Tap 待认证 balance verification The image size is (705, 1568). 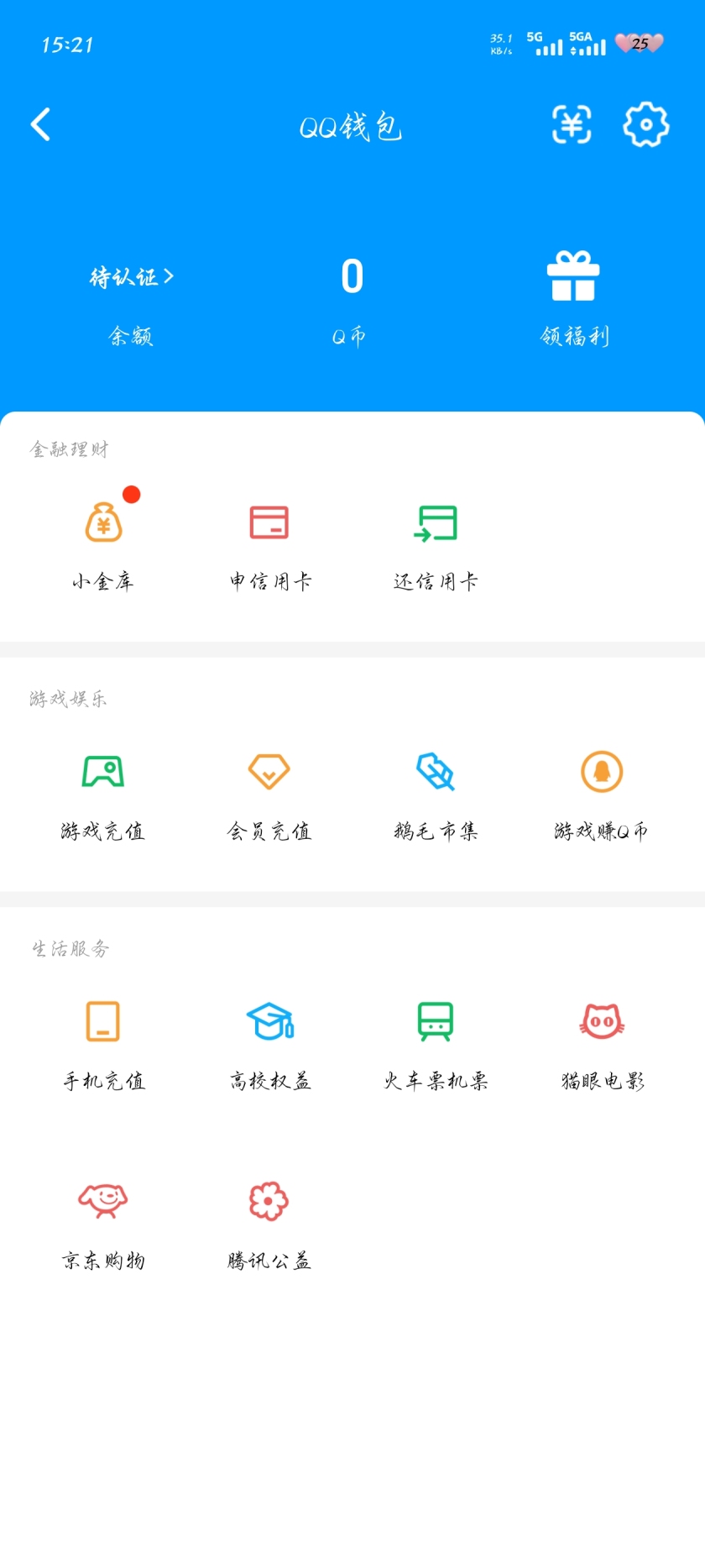pyautogui.click(x=132, y=276)
